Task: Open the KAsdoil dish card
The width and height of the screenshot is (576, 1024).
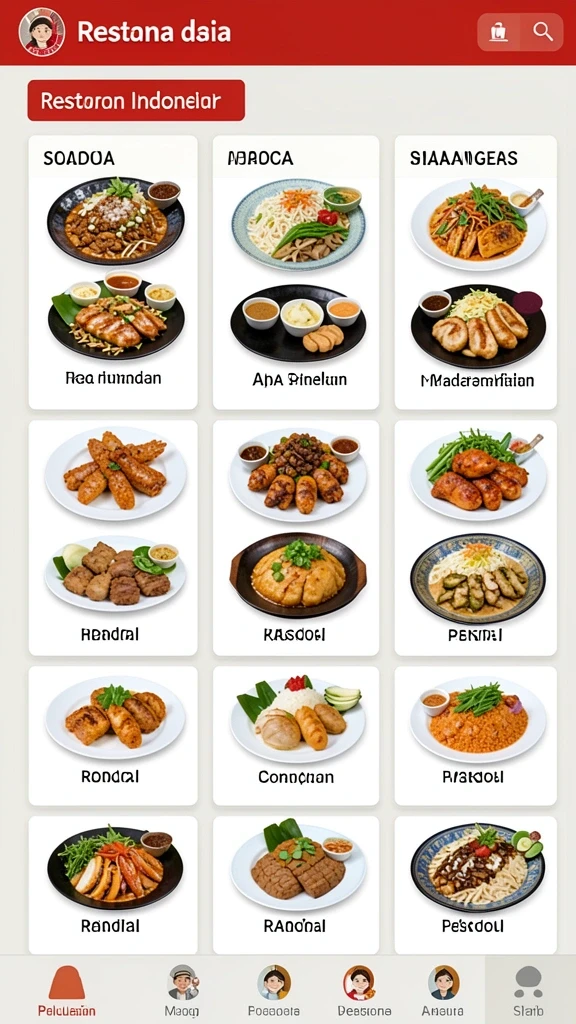Action: tap(296, 537)
